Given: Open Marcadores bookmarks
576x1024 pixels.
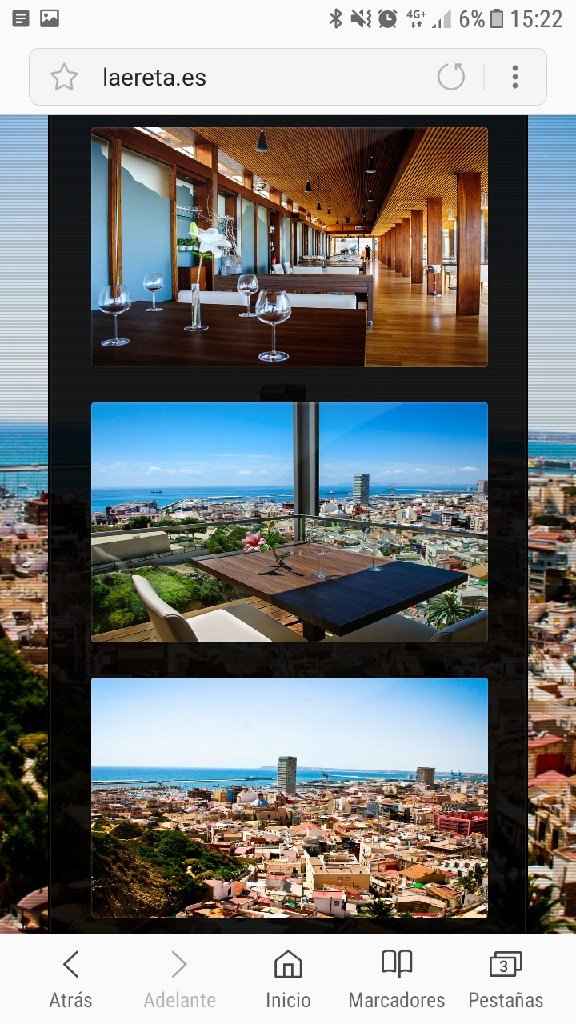Looking at the screenshot, I should (x=396, y=979).
